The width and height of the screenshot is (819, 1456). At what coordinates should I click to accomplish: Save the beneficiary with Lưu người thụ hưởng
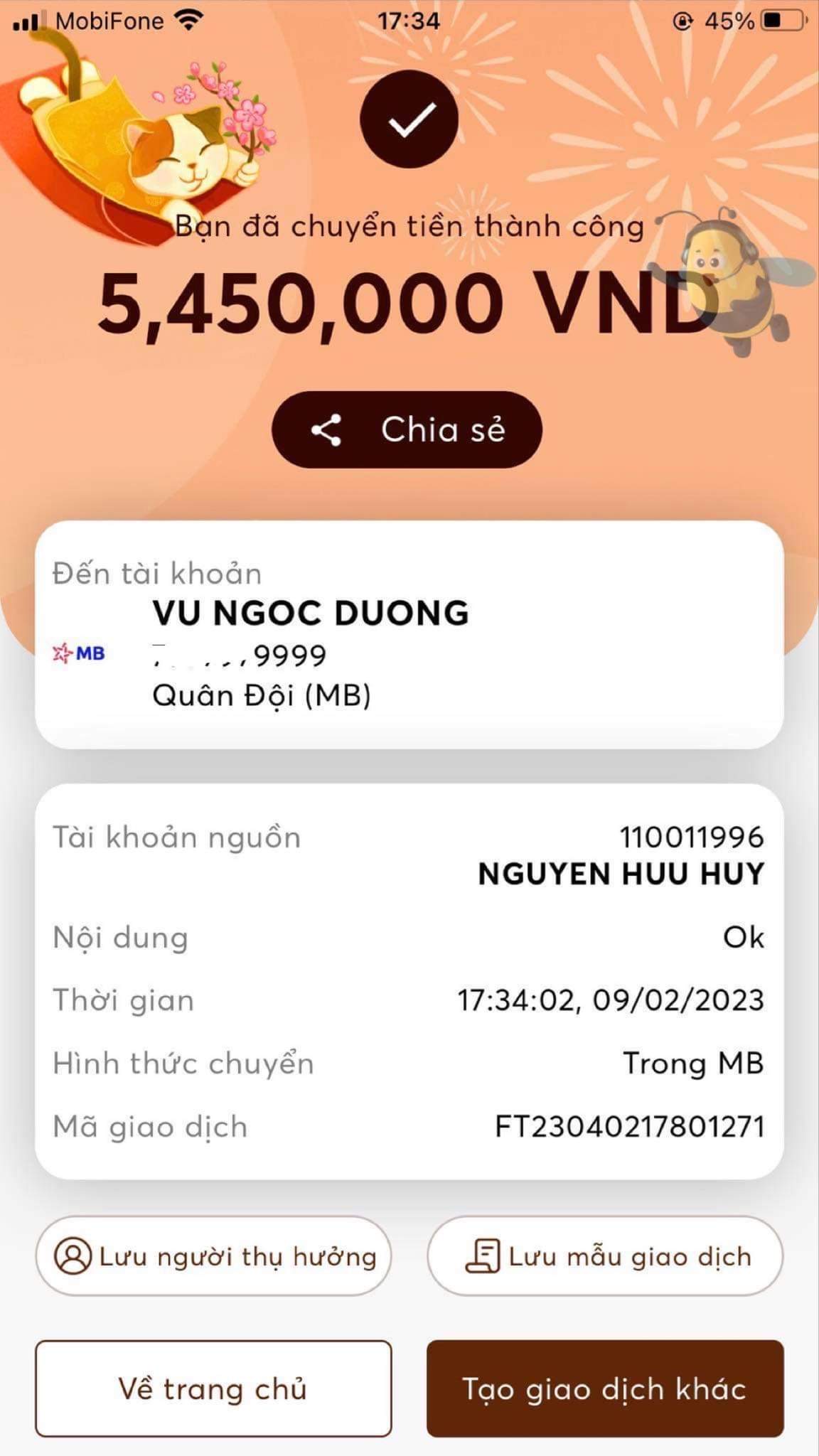(213, 1256)
